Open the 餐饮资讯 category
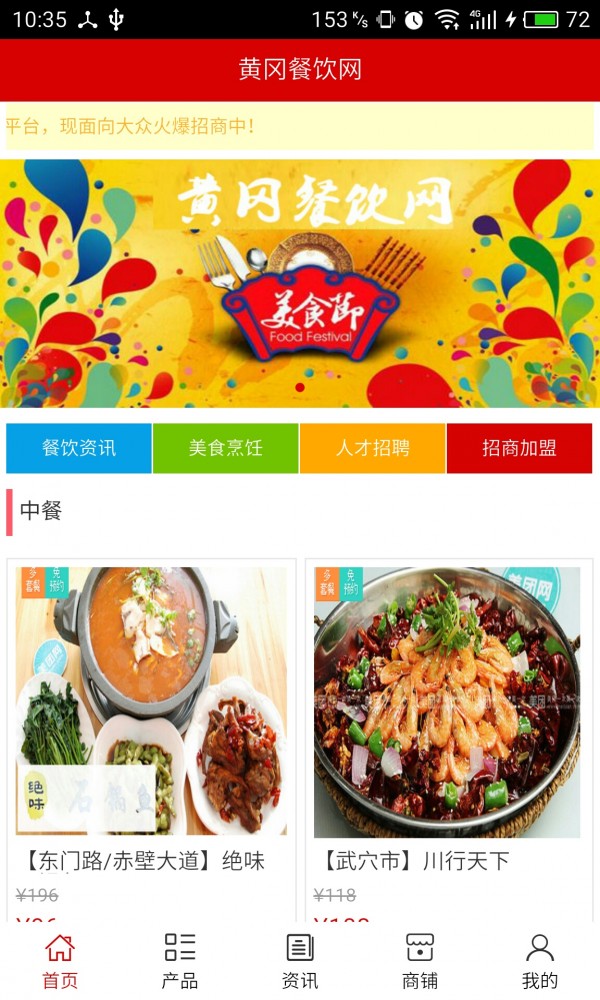Viewport: 600px width, 1000px height. (x=79, y=448)
